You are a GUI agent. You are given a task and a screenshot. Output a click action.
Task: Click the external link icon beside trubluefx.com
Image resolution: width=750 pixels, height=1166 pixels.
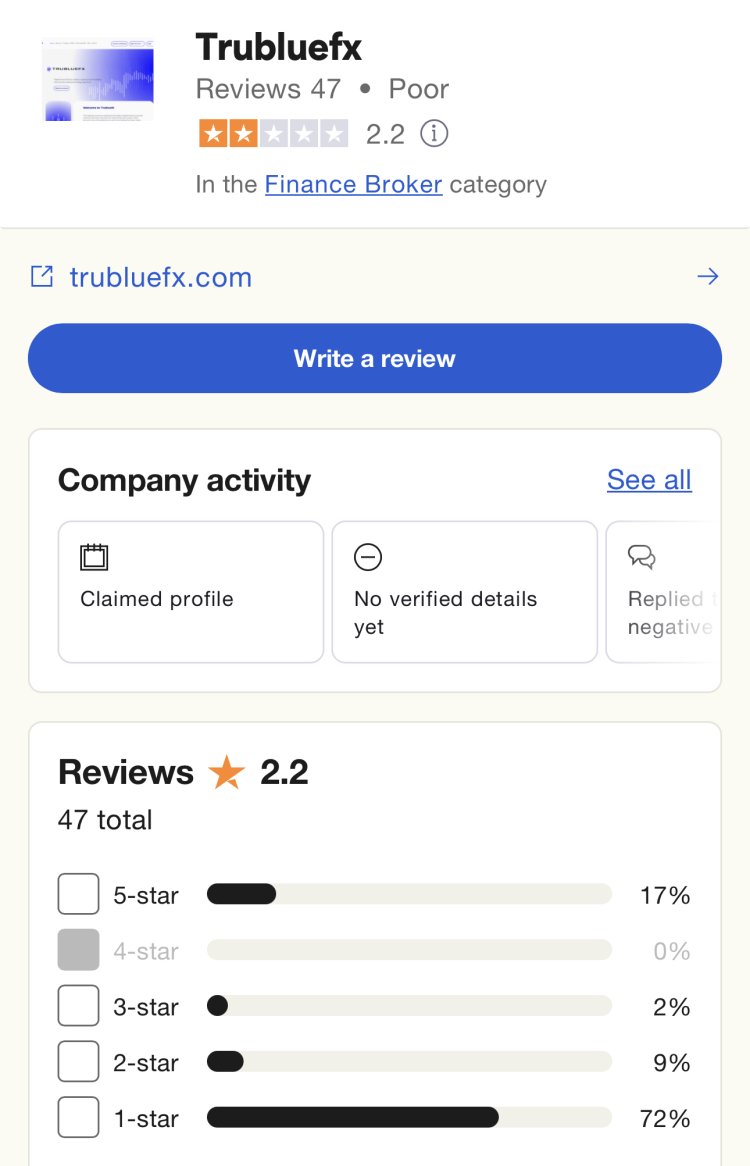point(41,276)
